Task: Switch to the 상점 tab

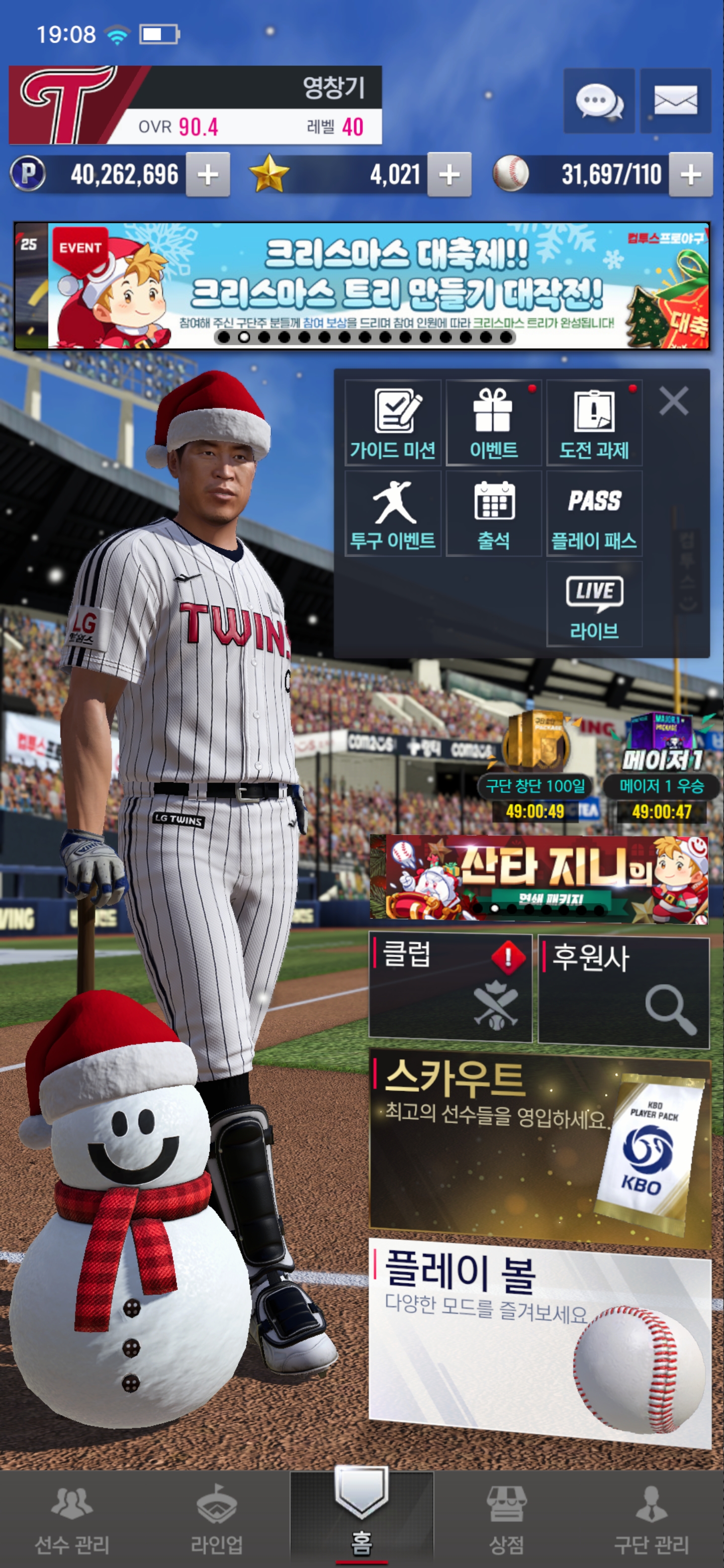Action: coord(507,1519)
